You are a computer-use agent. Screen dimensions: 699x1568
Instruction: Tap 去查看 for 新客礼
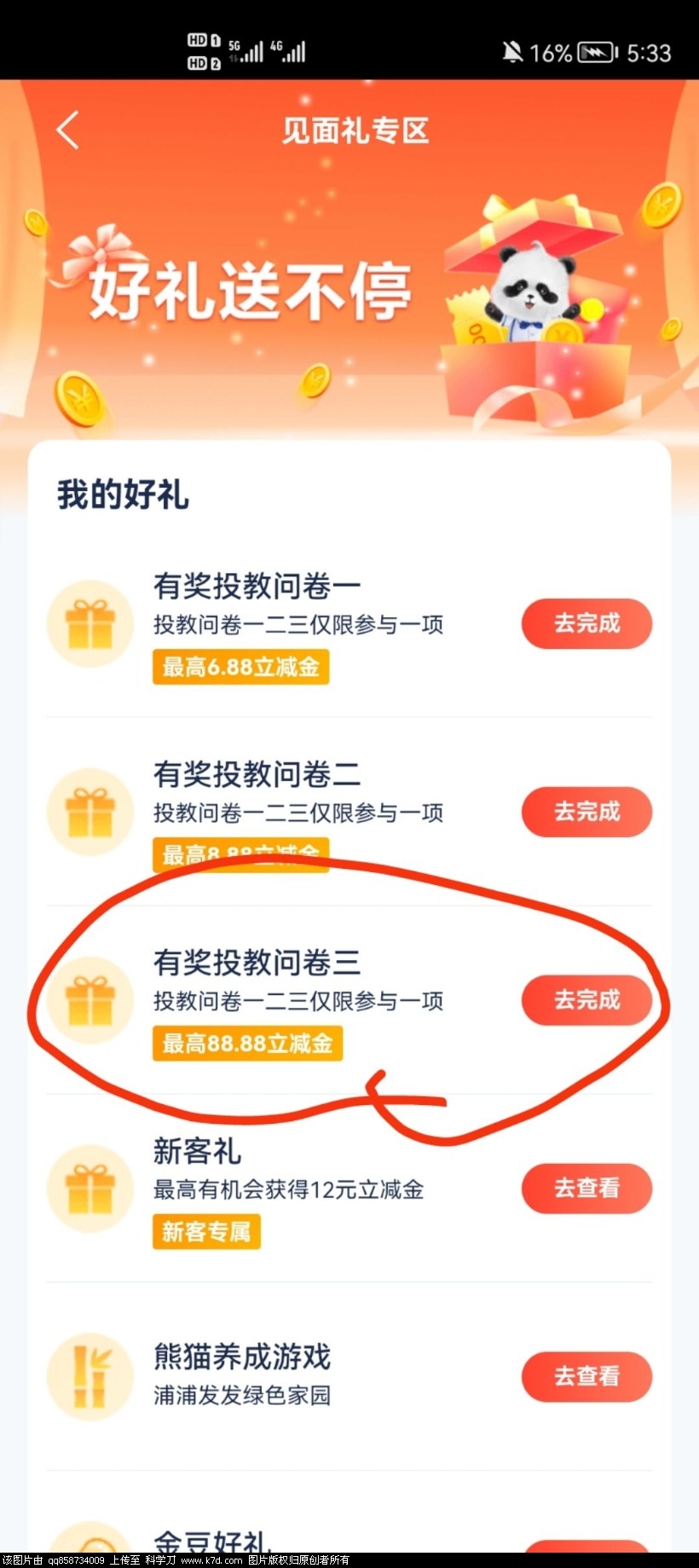[x=586, y=1188]
